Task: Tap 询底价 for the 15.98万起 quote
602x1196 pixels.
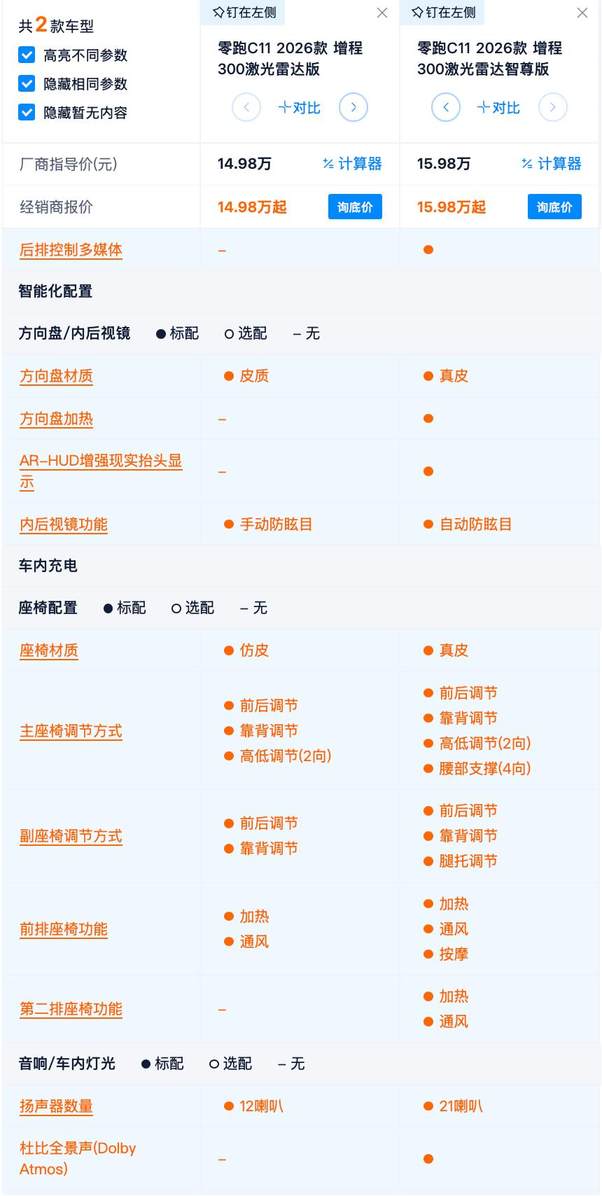Action: (x=554, y=207)
